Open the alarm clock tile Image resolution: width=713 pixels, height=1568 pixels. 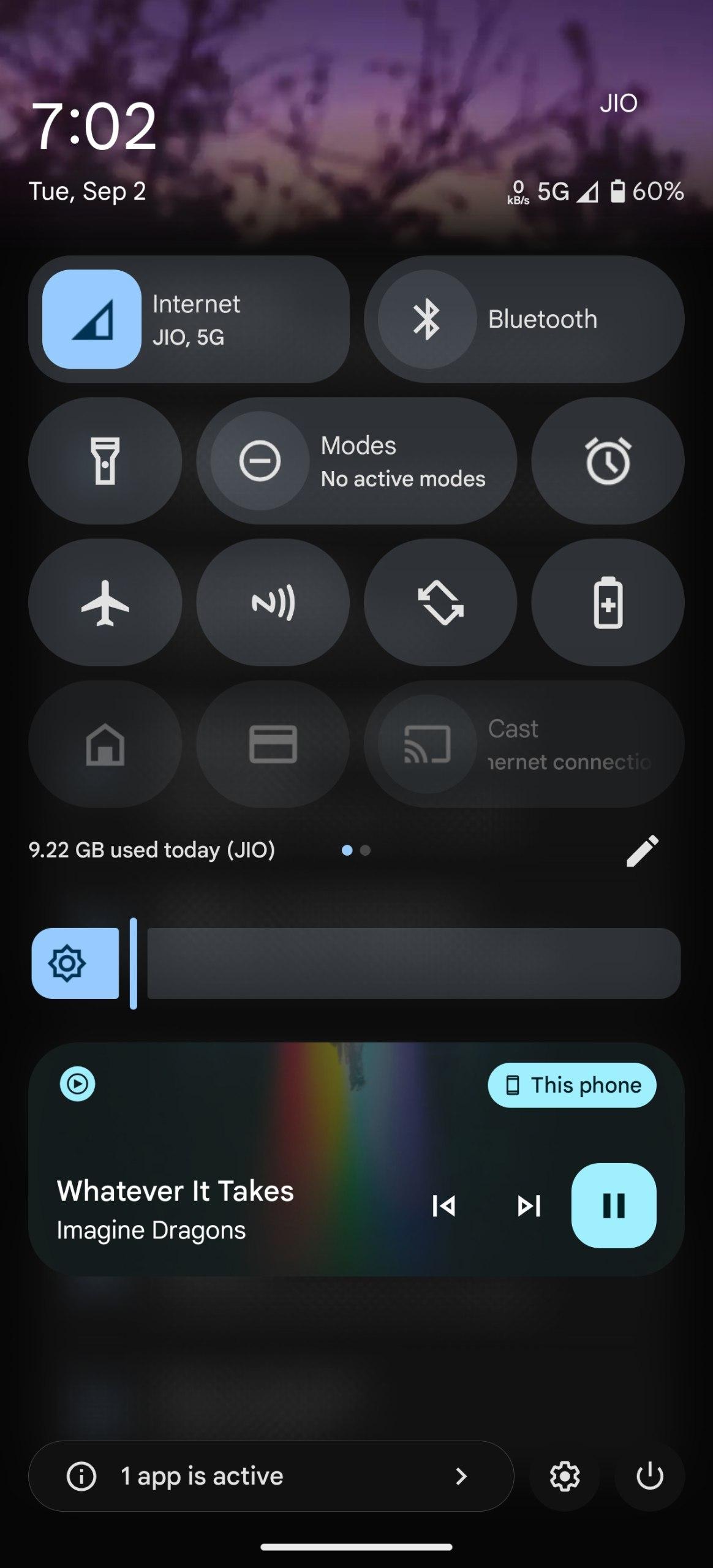608,461
